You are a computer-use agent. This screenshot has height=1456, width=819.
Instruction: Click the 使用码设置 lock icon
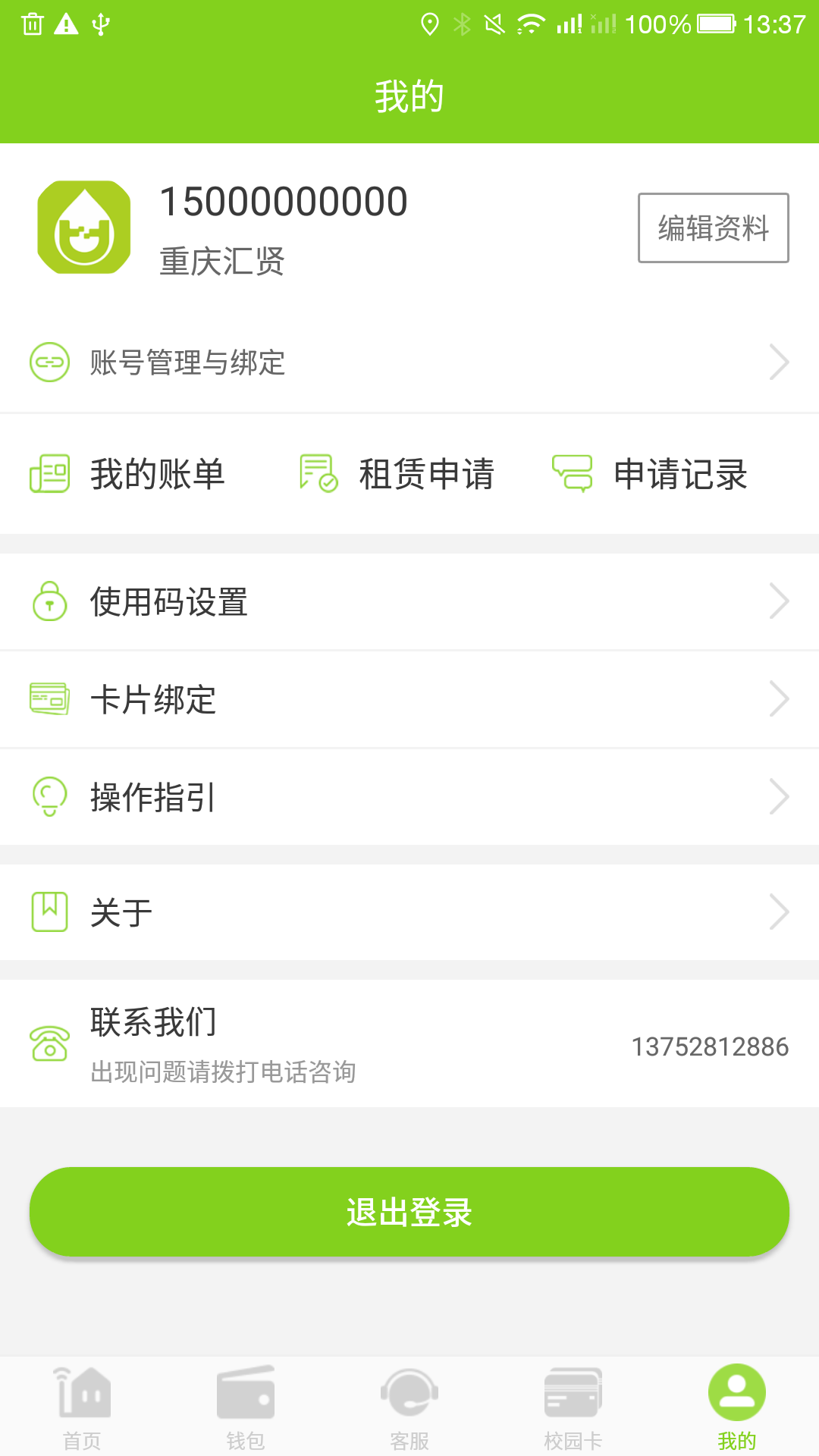49,601
